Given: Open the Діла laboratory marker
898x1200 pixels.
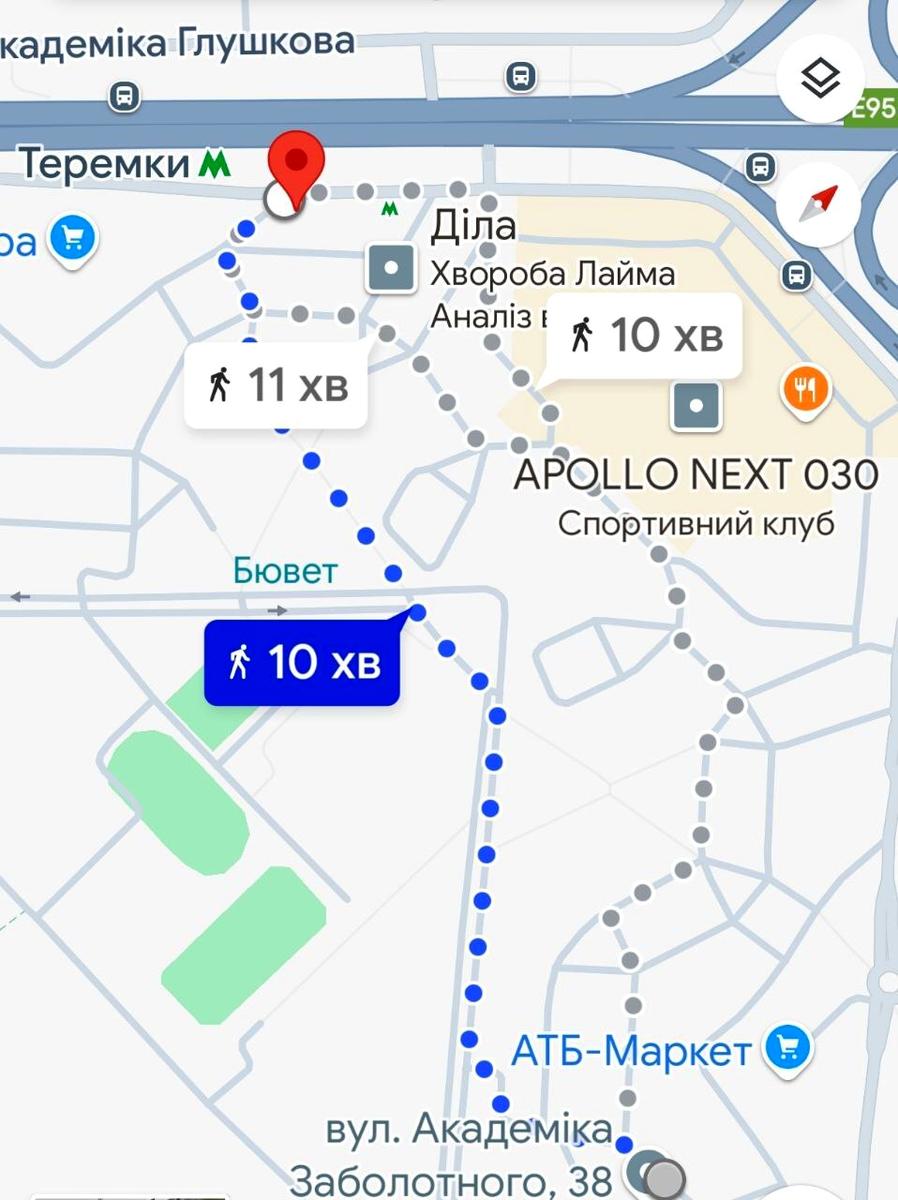Looking at the screenshot, I should pyautogui.click(x=391, y=268).
